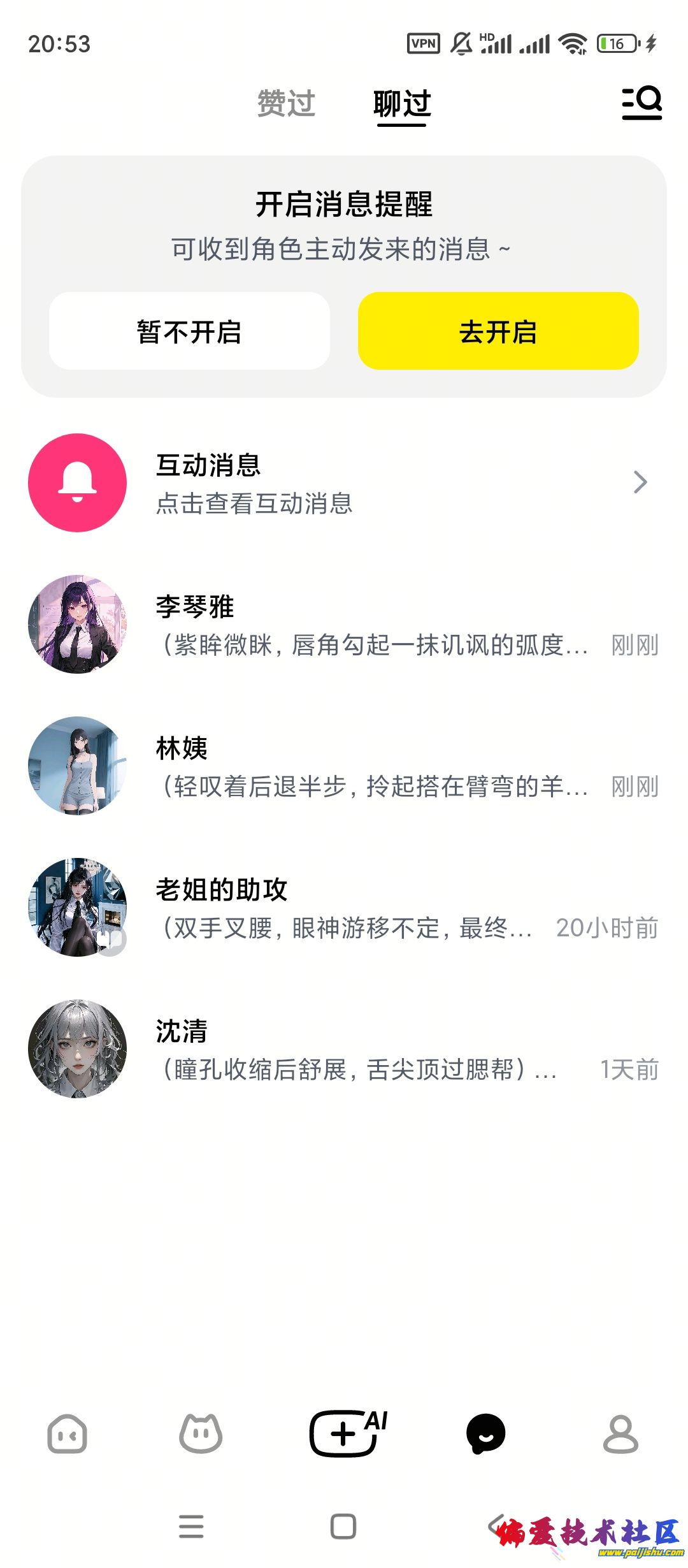Open the chat with 沈清
Image resolution: width=688 pixels, height=1568 pixels.
[344, 1049]
